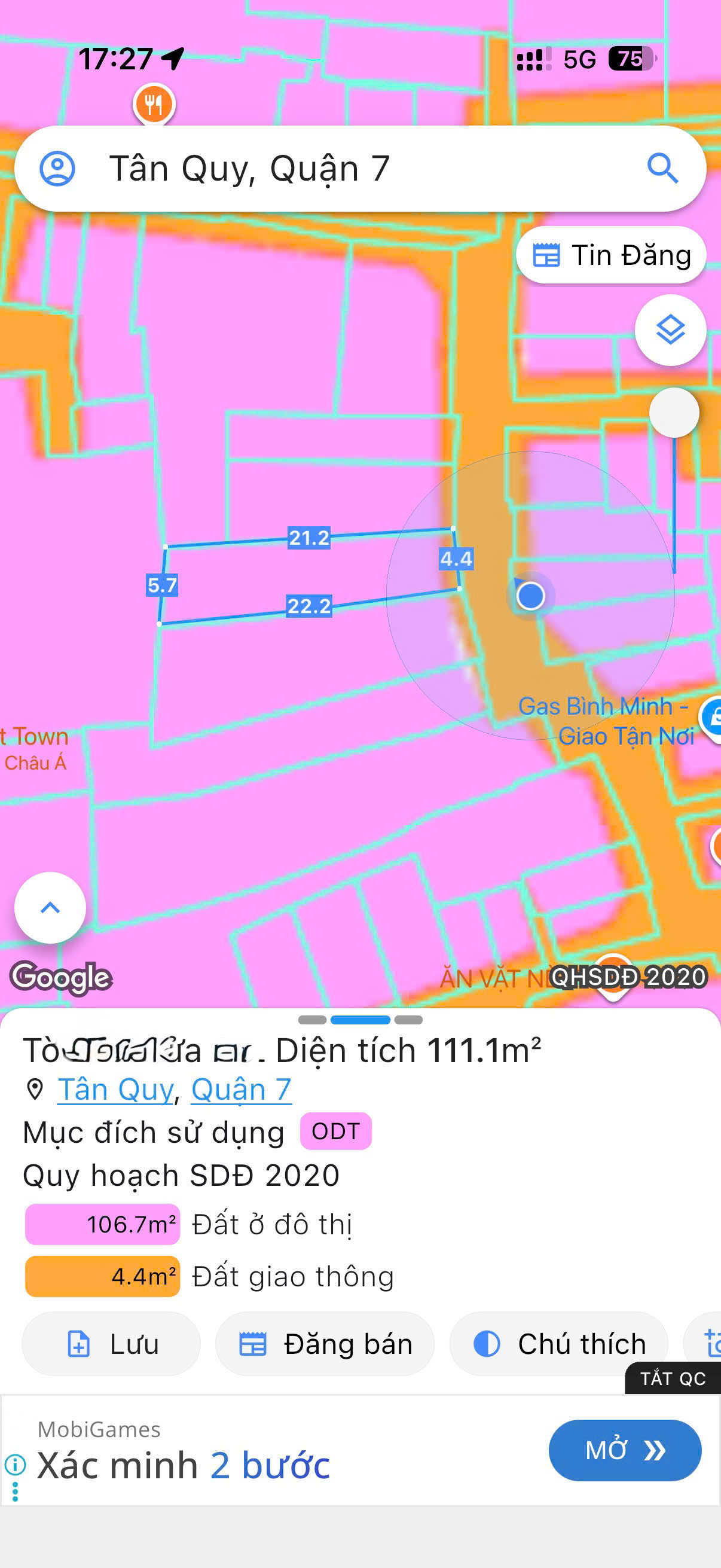721x1568 pixels.
Task: Tap the search magnifier icon
Action: [662, 169]
